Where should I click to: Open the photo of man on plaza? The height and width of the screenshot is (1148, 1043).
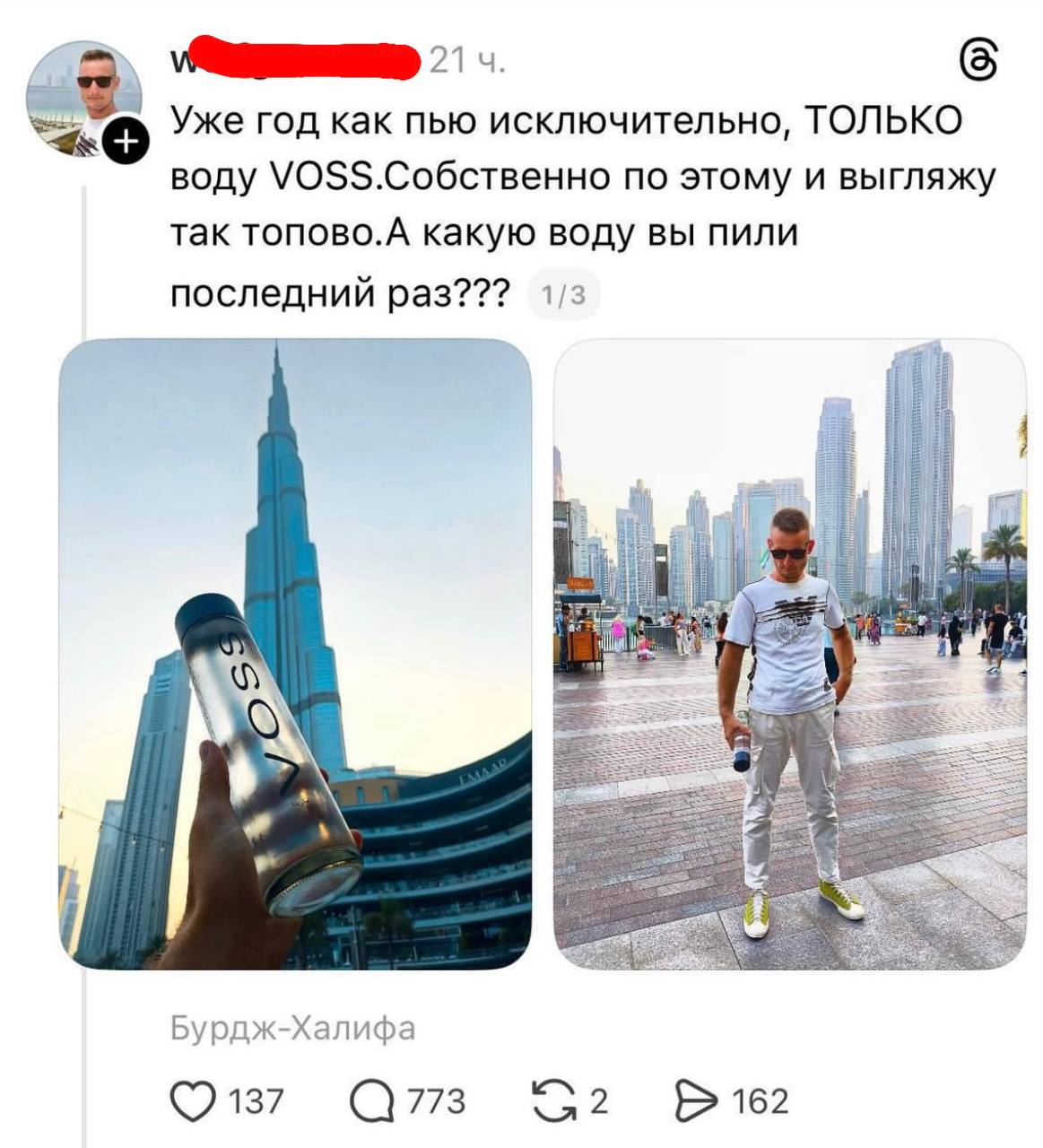(789, 654)
